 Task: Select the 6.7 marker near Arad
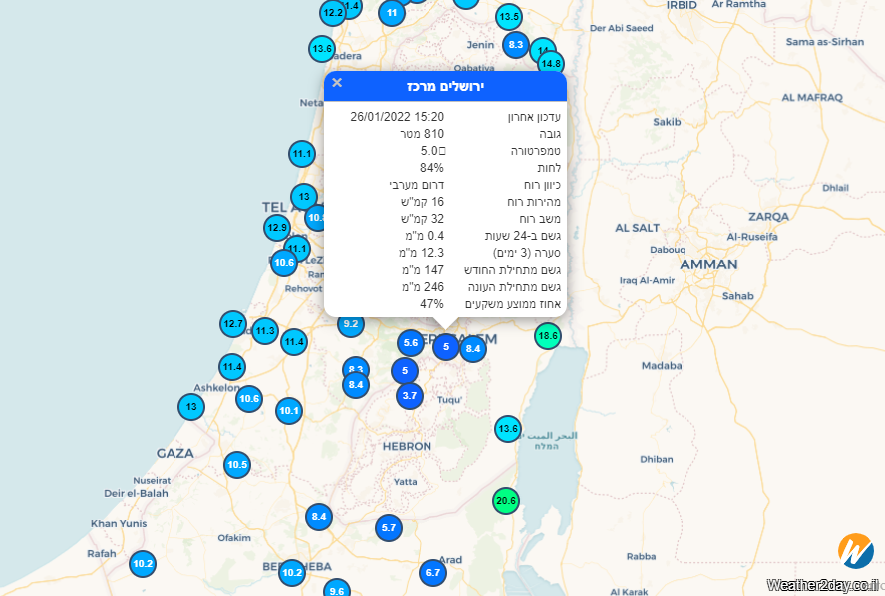pyautogui.click(x=433, y=573)
